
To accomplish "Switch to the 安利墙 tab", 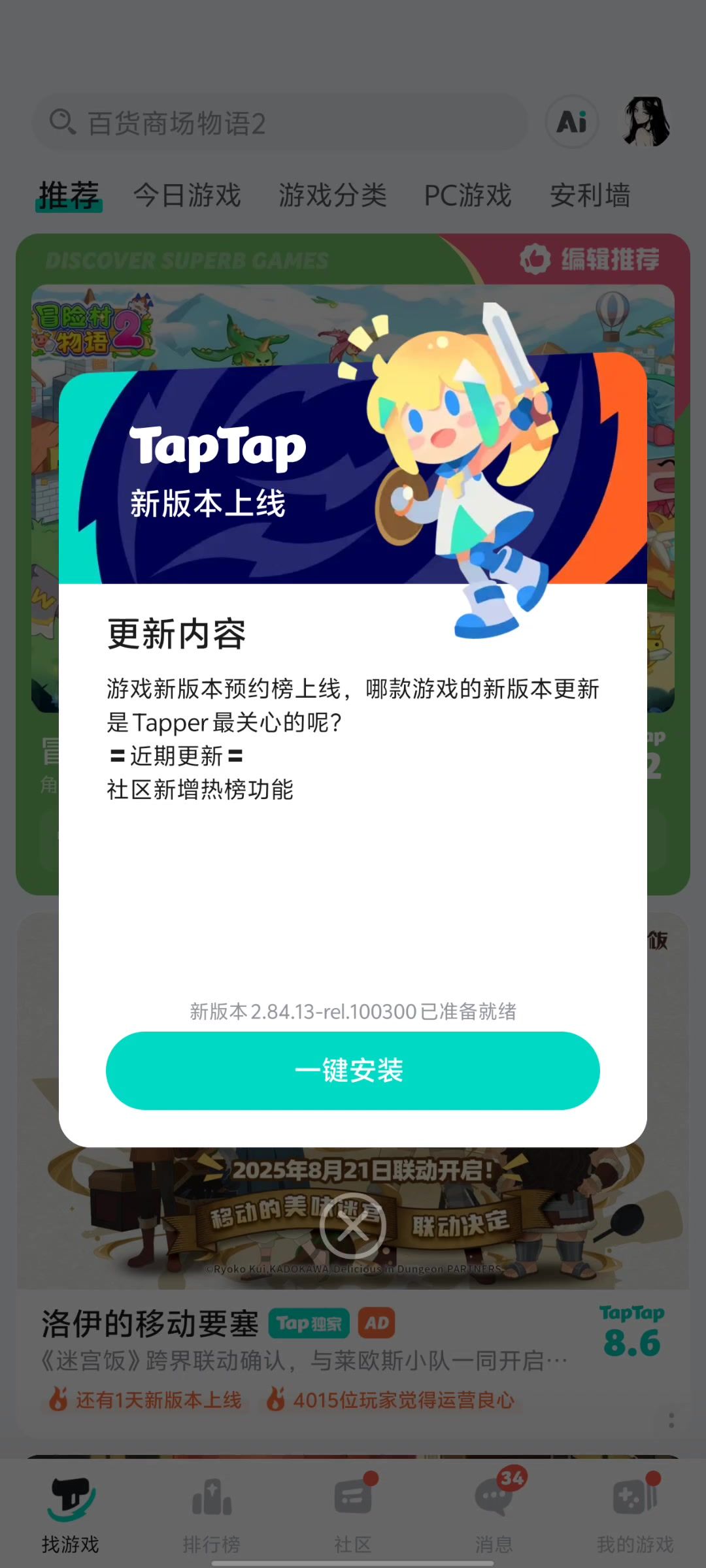I will 590,195.
